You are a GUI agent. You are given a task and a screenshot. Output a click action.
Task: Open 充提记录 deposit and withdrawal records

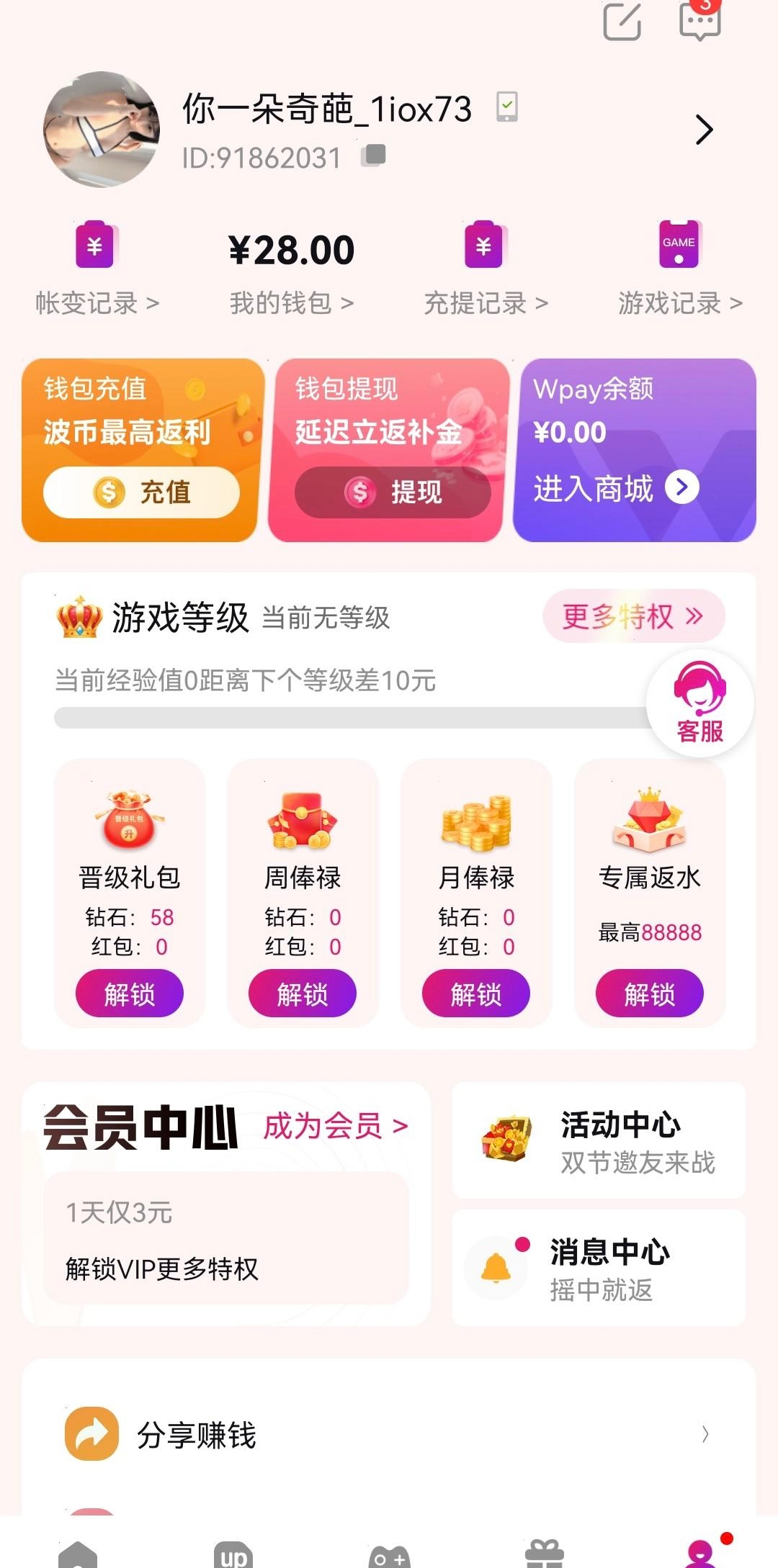(486, 303)
